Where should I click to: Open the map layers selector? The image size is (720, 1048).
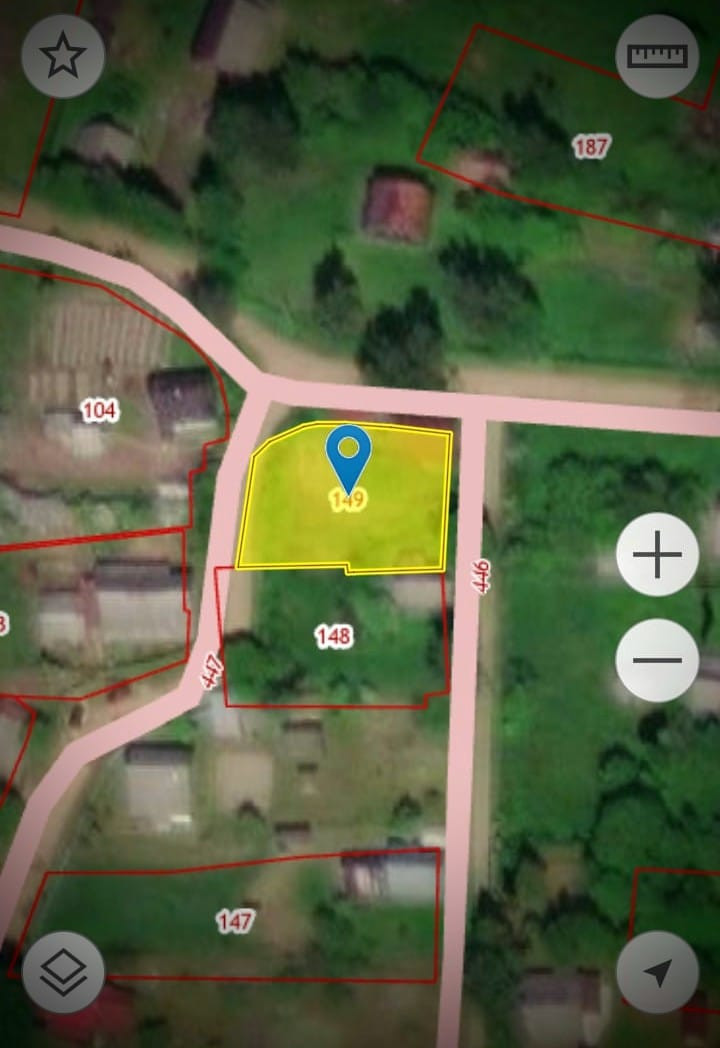(63, 972)
